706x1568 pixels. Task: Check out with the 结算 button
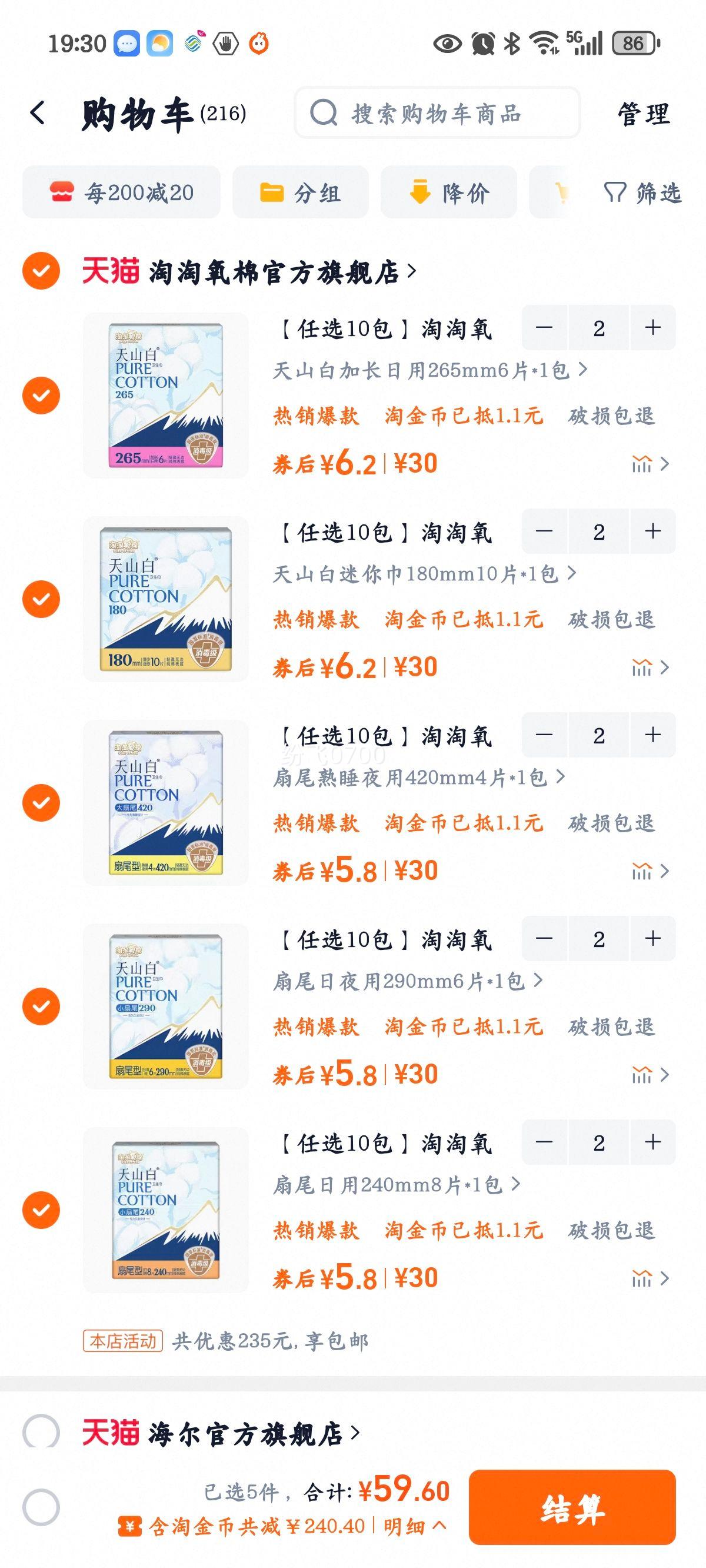[571, 1507]
